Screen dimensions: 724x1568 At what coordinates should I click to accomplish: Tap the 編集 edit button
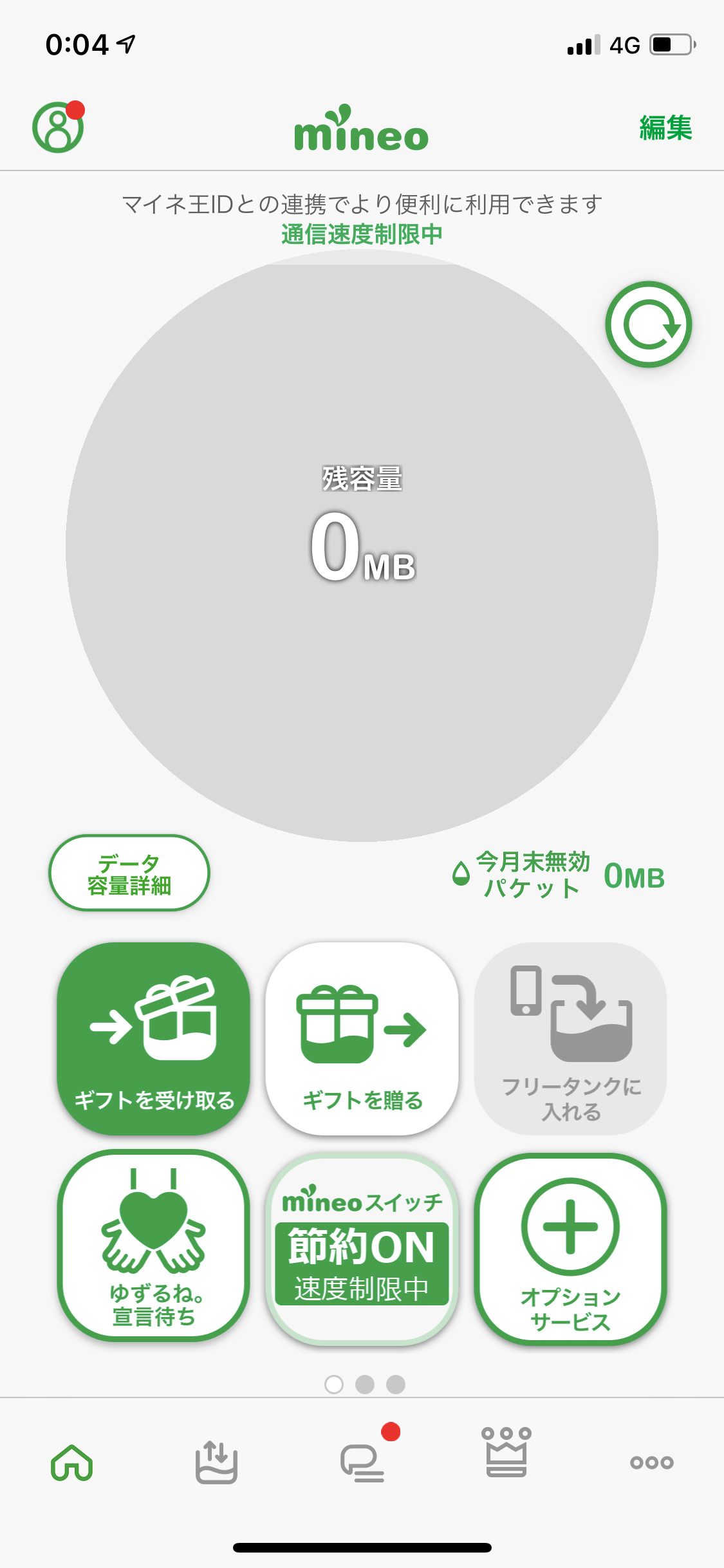coord(665,127)
